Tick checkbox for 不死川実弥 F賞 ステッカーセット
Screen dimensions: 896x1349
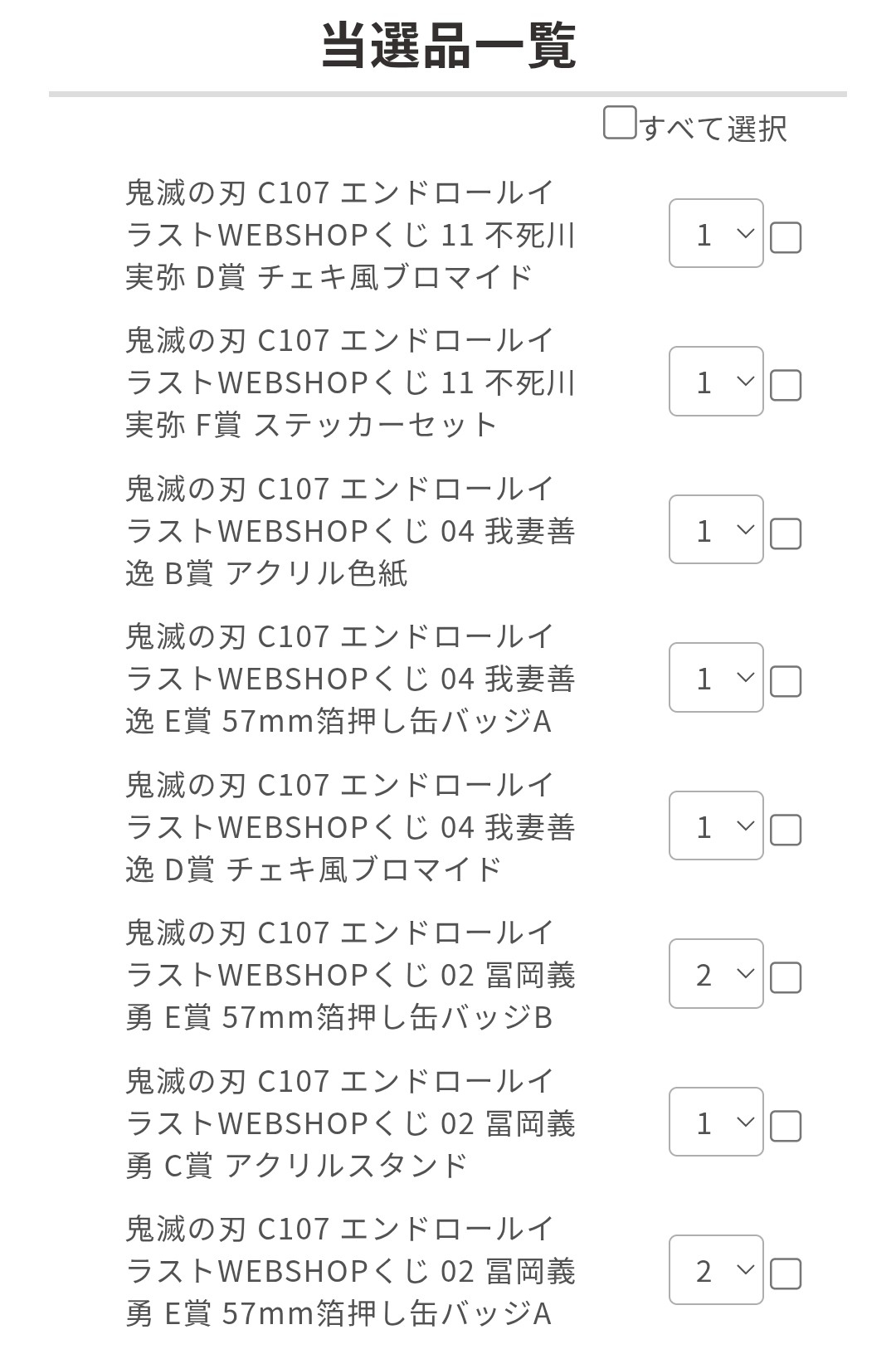tap(786, 386)
